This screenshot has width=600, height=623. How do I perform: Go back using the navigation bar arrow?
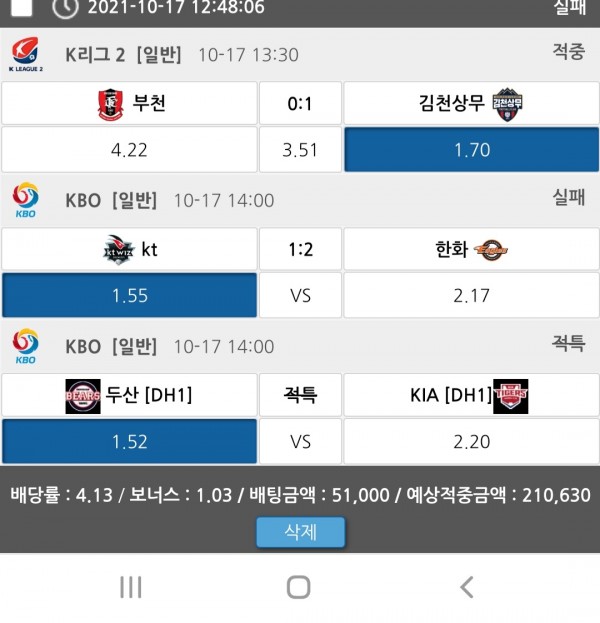466,587
